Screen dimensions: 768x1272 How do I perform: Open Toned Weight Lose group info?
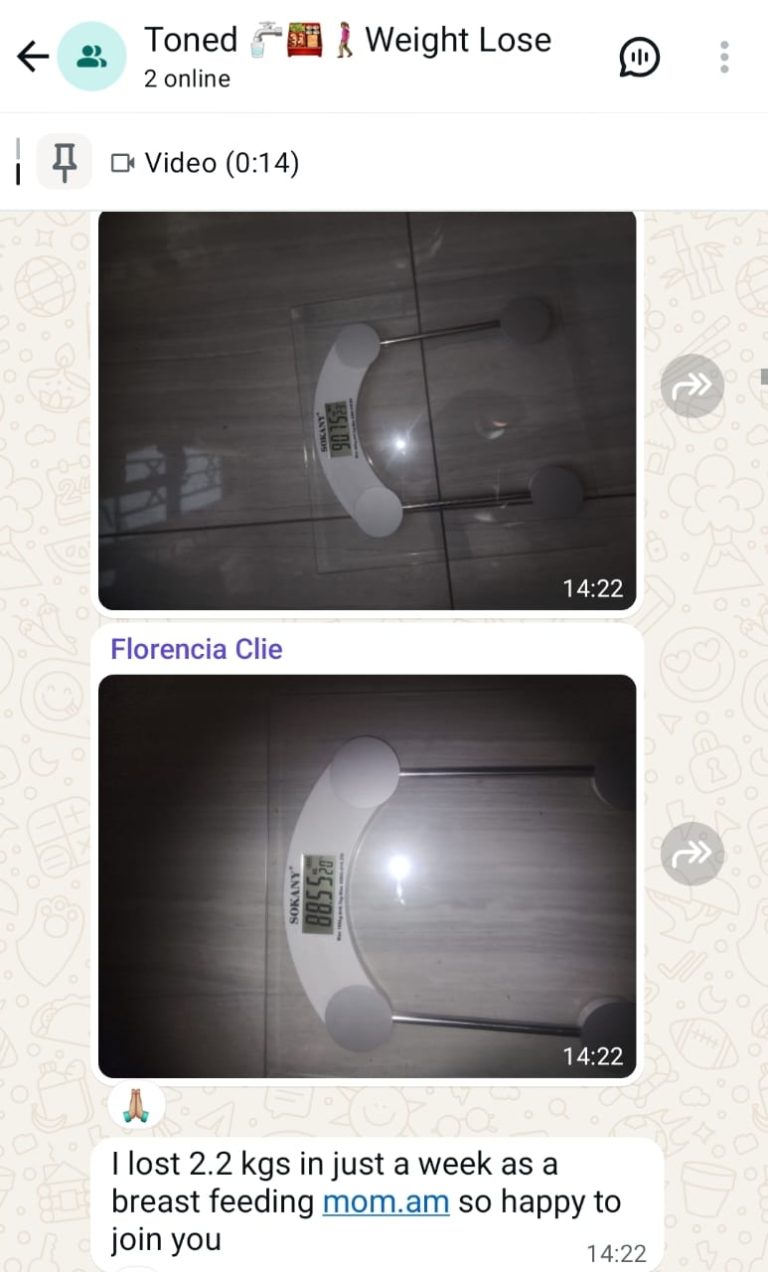click(347, 56)
